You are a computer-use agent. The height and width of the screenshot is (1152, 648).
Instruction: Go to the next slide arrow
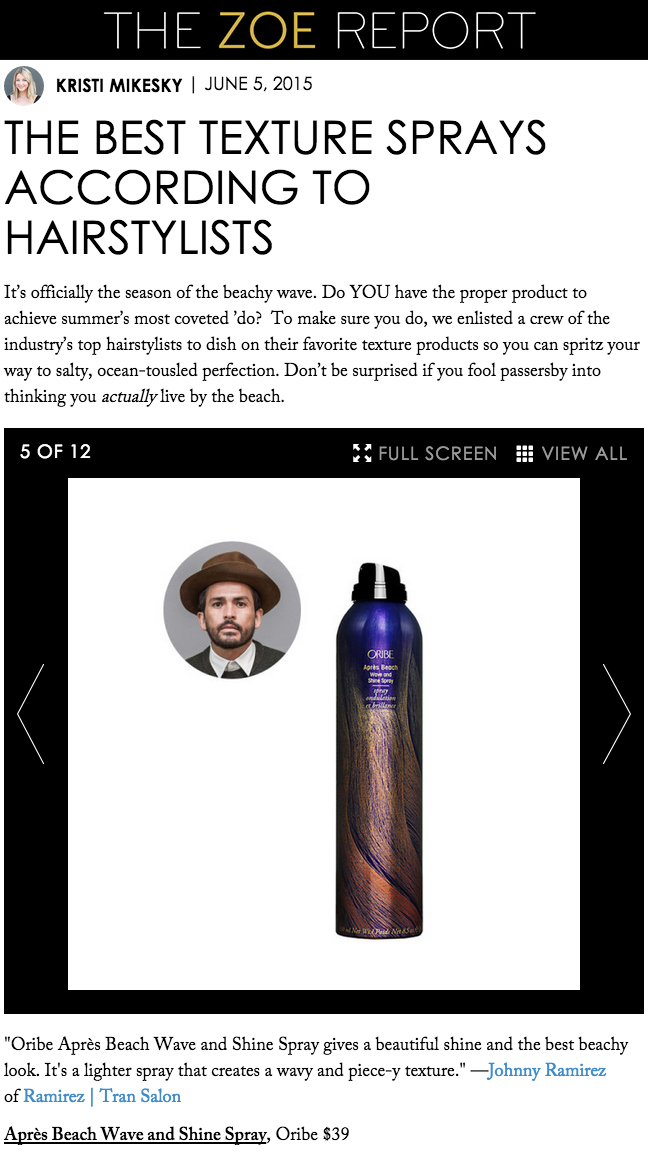point(616,713)
